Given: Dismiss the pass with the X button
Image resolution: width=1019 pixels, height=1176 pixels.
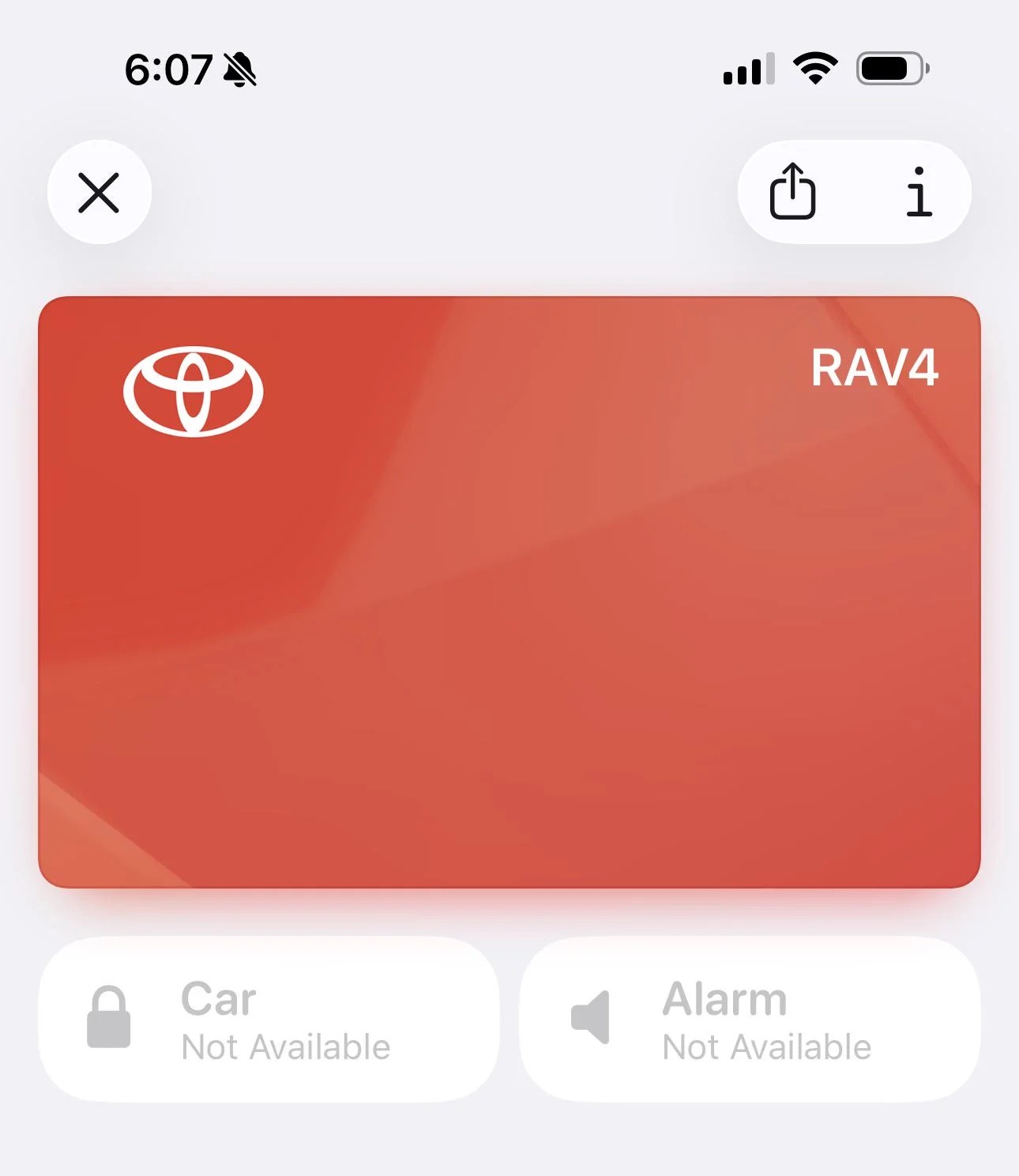Looking at the screenshot, I should coord(100,192).
